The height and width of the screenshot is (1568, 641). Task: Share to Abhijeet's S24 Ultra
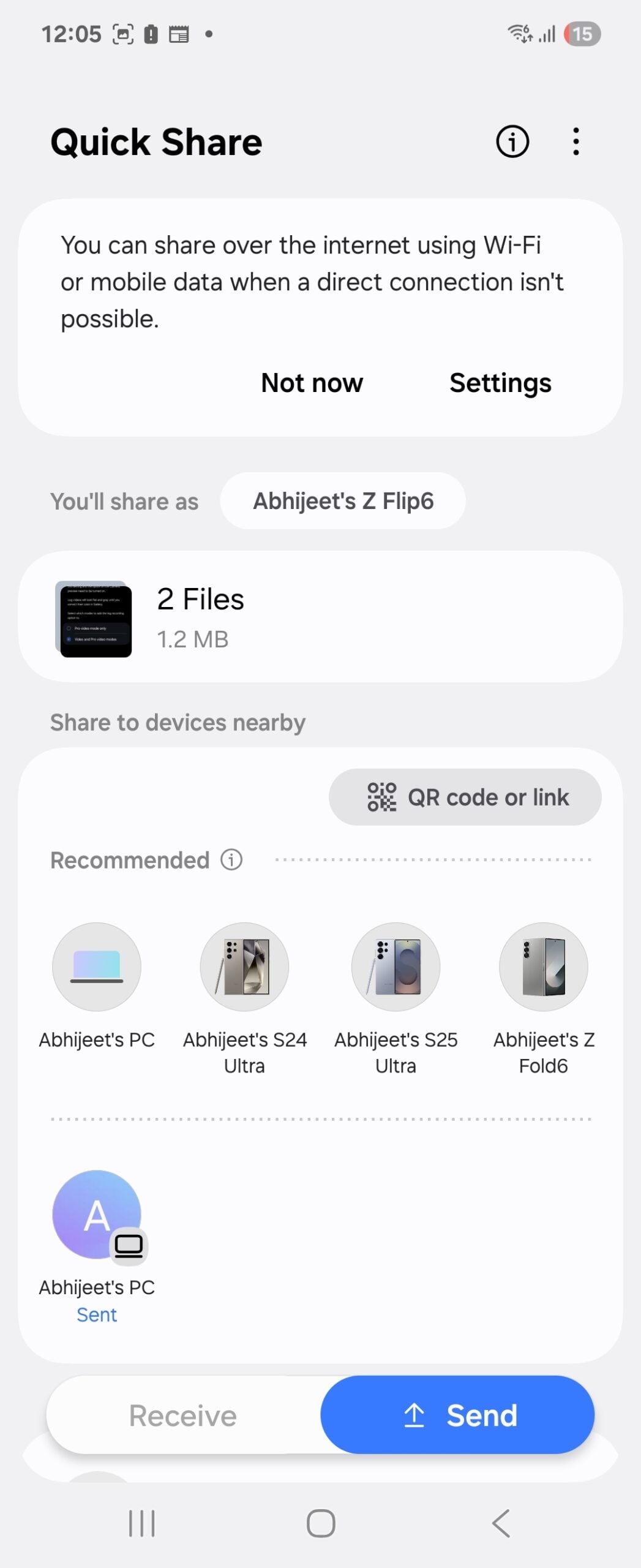tap(244, 967)
